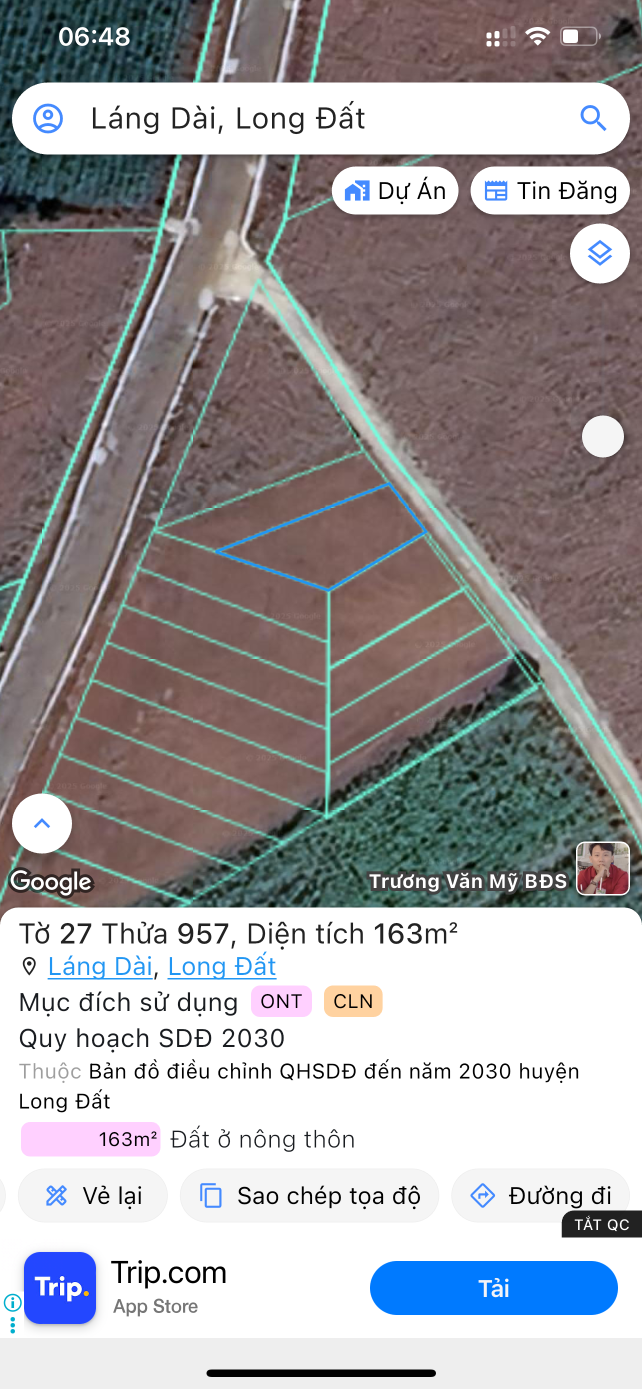Get directions with Đường đi
The image size is (642, 1389).
(x=540, y=1195)
